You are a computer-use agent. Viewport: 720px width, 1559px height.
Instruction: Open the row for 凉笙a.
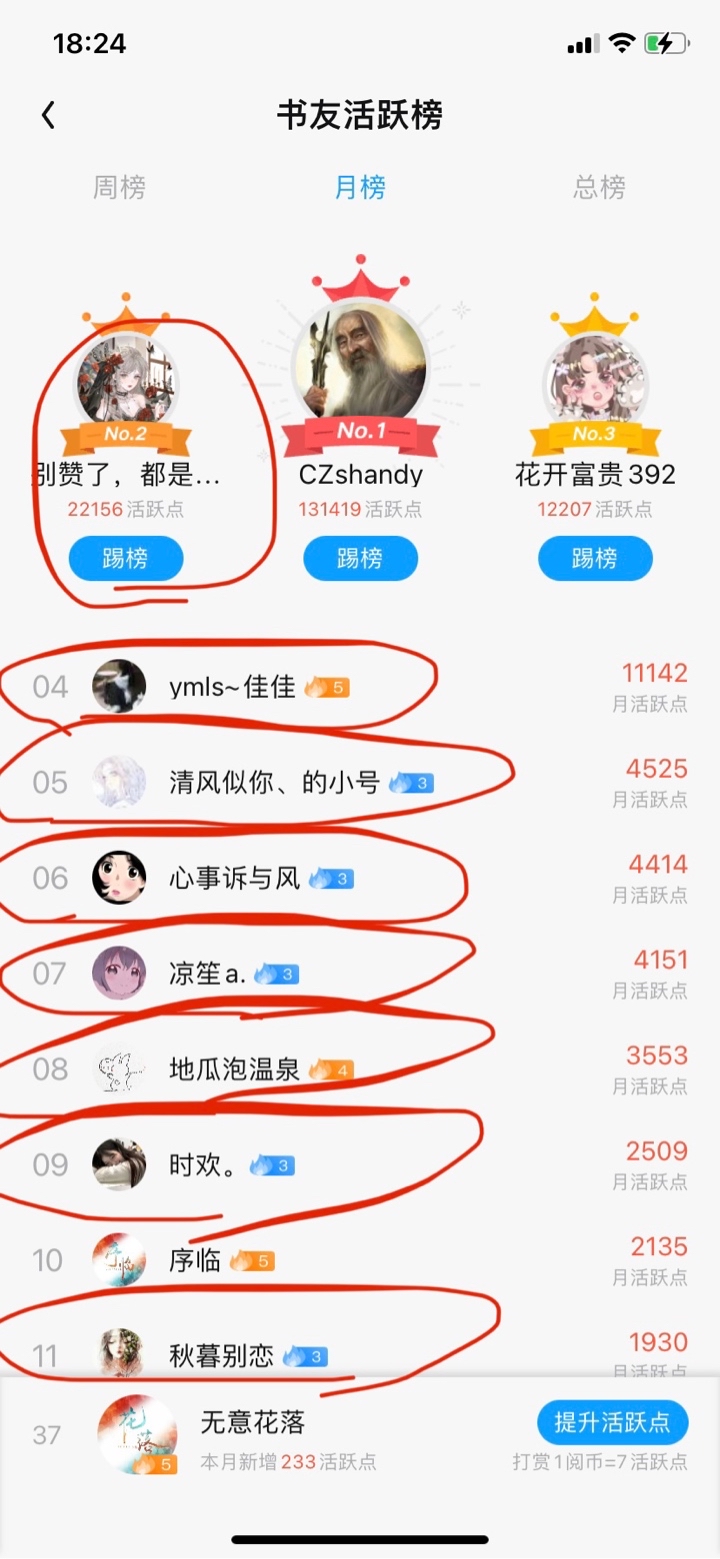[207, 973]
